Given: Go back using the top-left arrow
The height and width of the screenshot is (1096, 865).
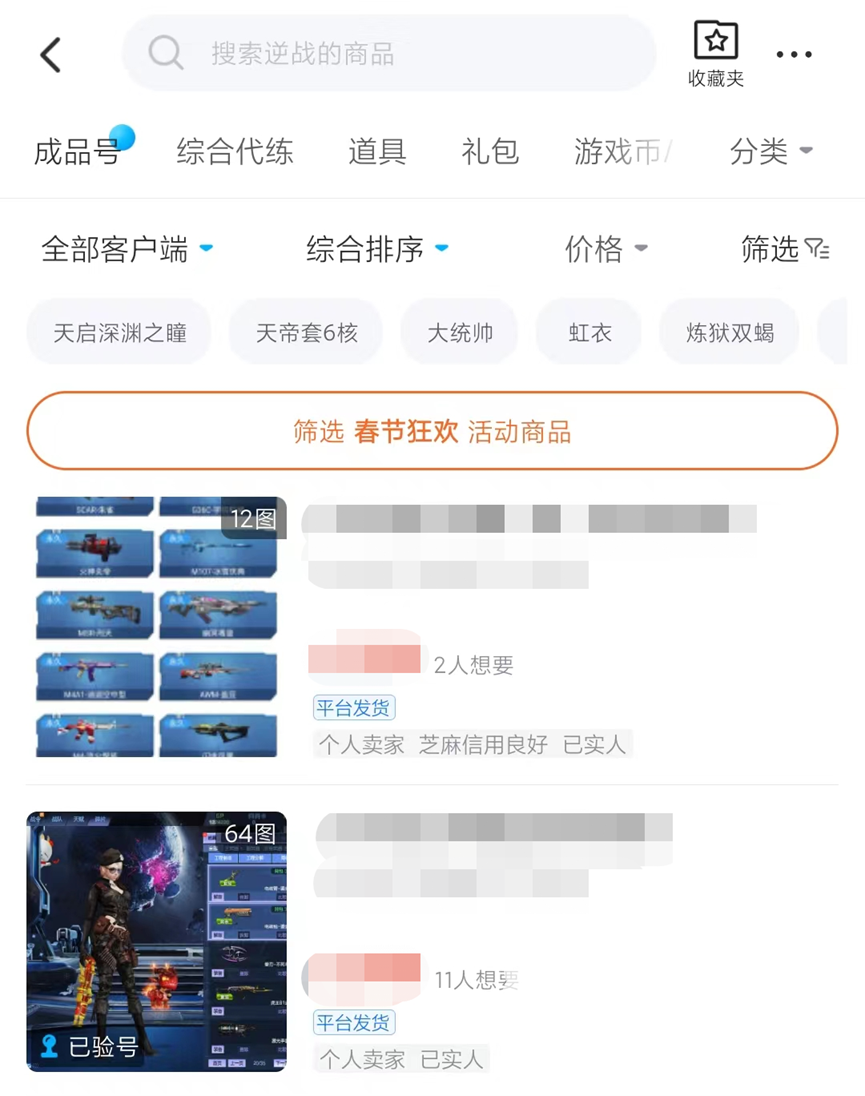Looking at the screenshot, I should click(x=51, y=55).
